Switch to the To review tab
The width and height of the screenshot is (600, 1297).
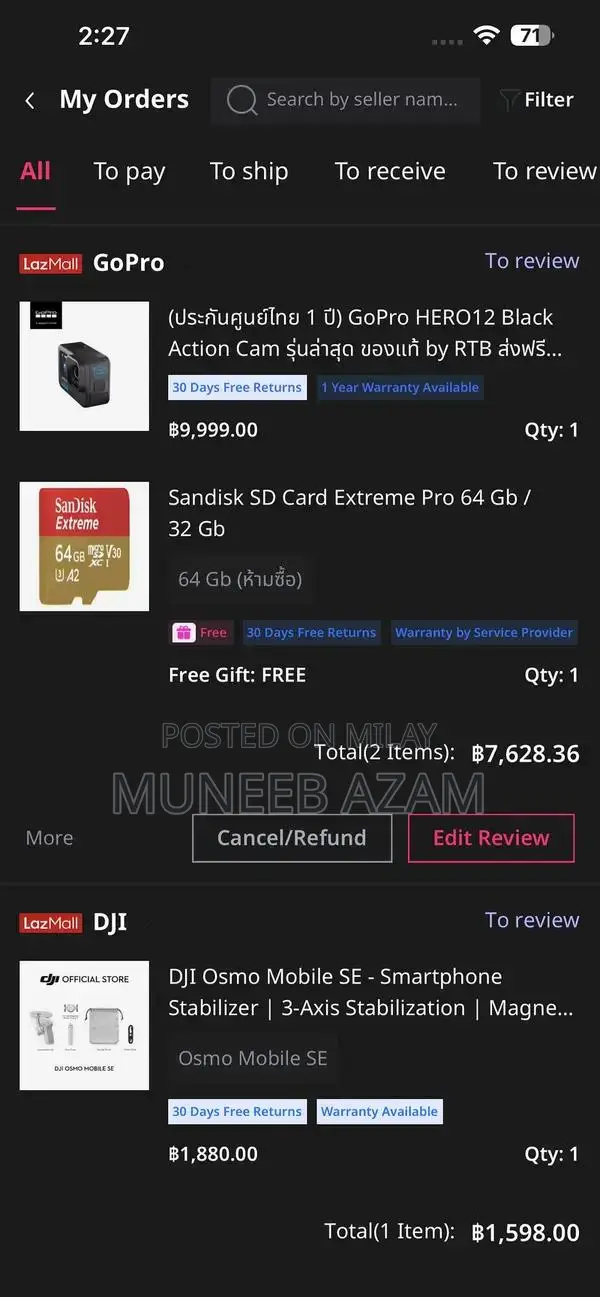[x=544, y=171]
